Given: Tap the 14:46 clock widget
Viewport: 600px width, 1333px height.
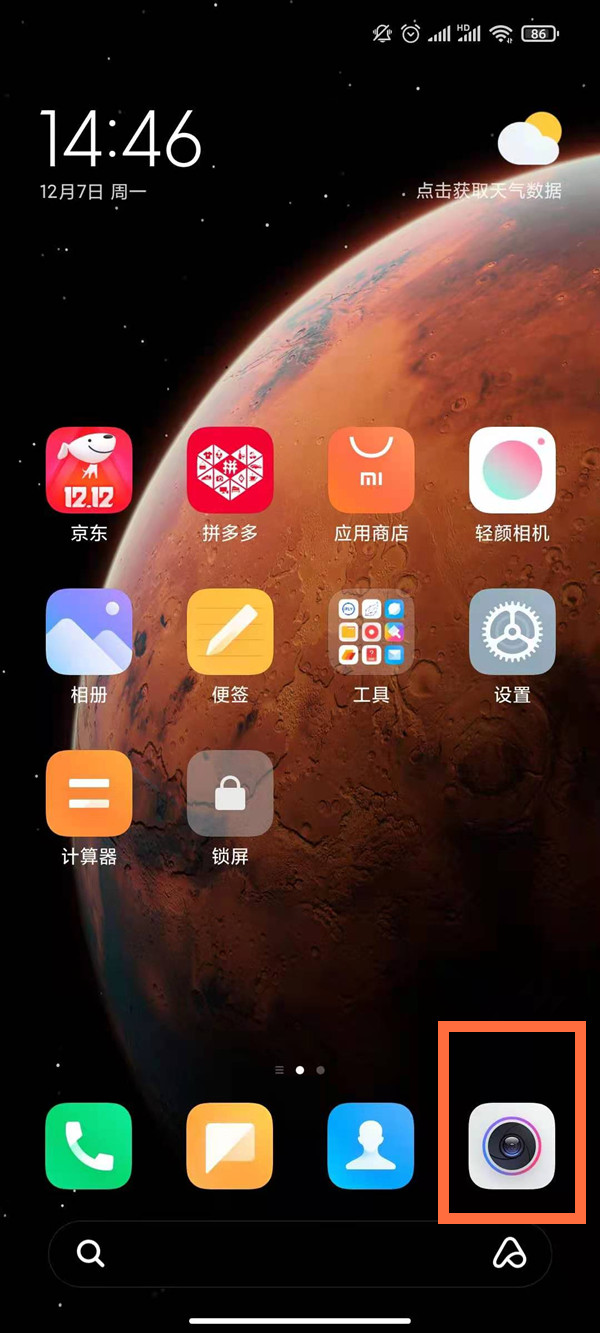Looking at the screenshot, I should coord(120,138).
